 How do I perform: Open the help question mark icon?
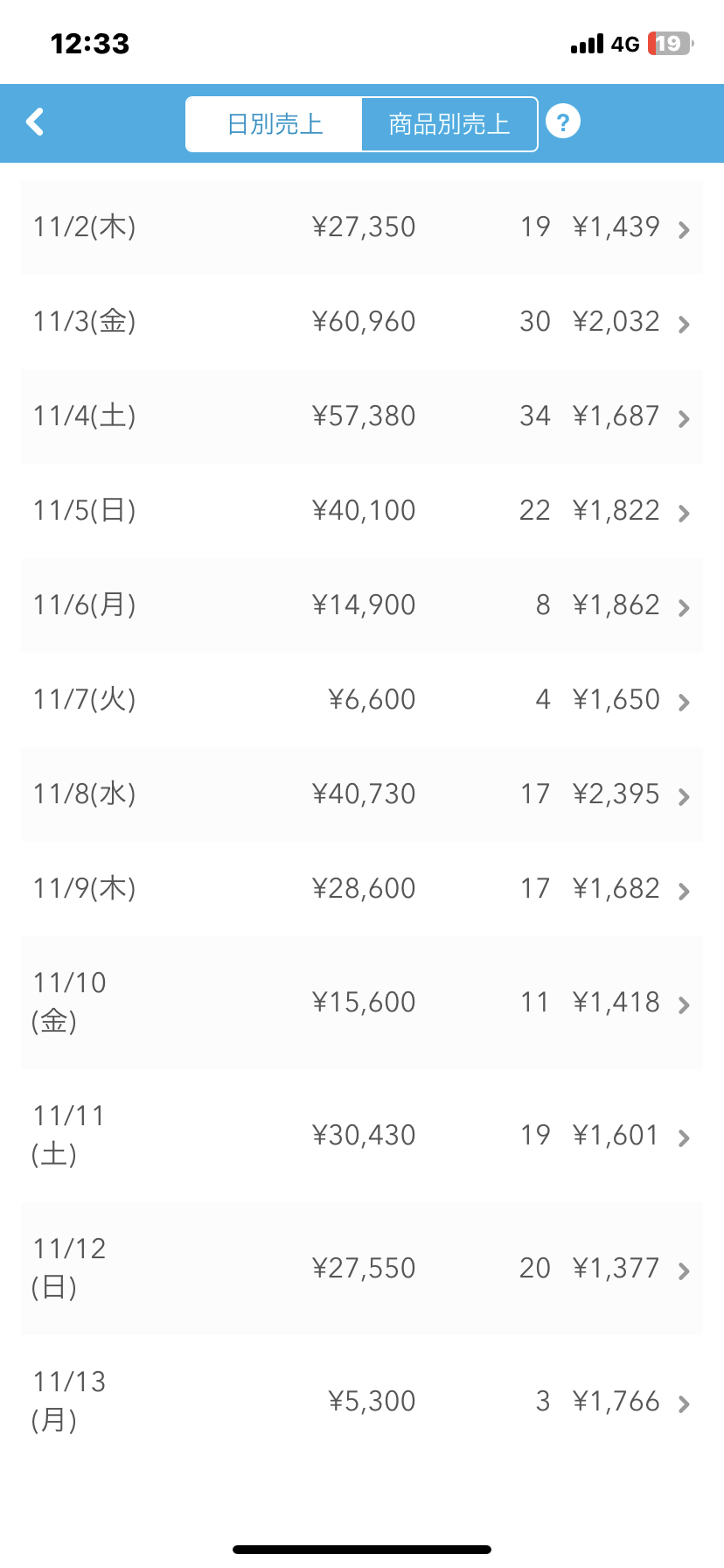[x=563, y=122]
